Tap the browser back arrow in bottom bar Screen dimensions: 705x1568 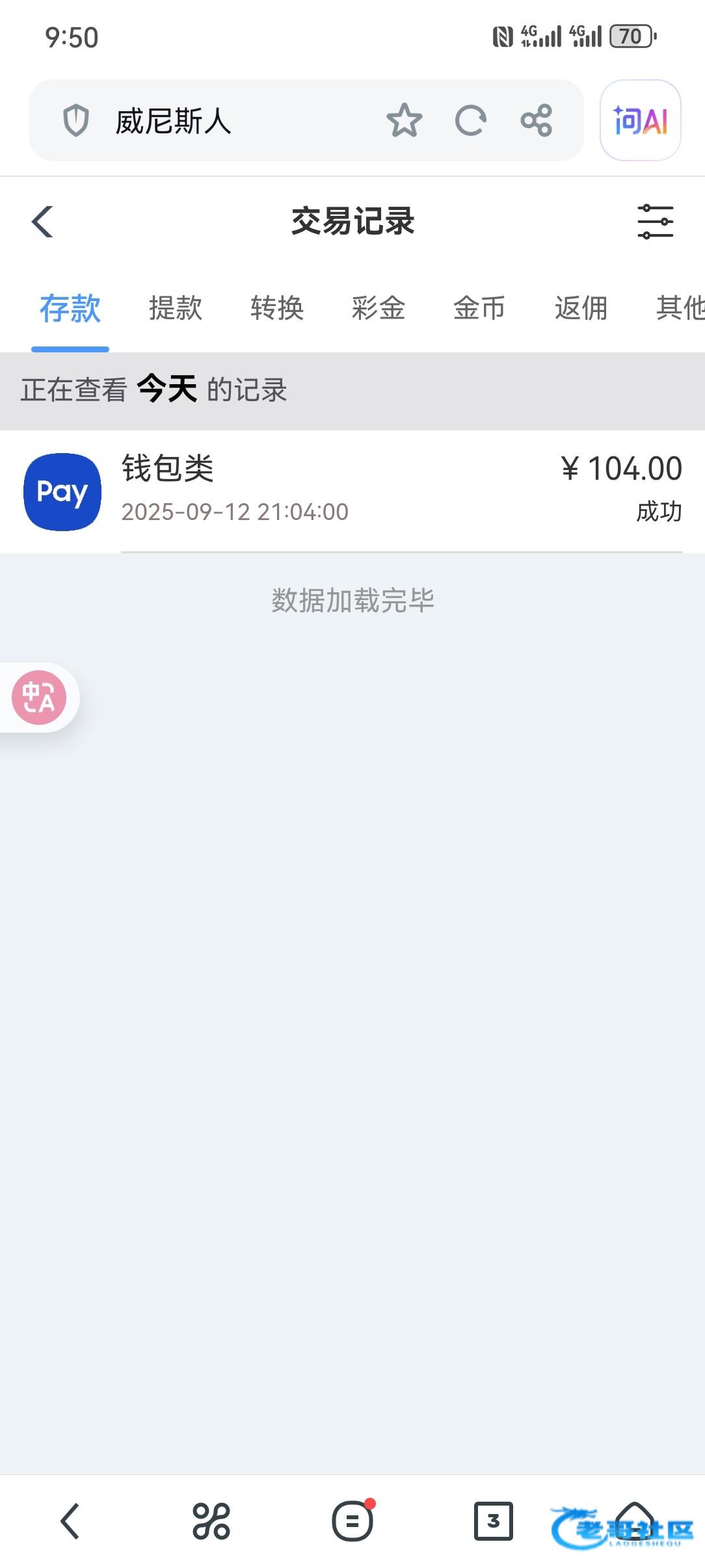(70, 1521)
